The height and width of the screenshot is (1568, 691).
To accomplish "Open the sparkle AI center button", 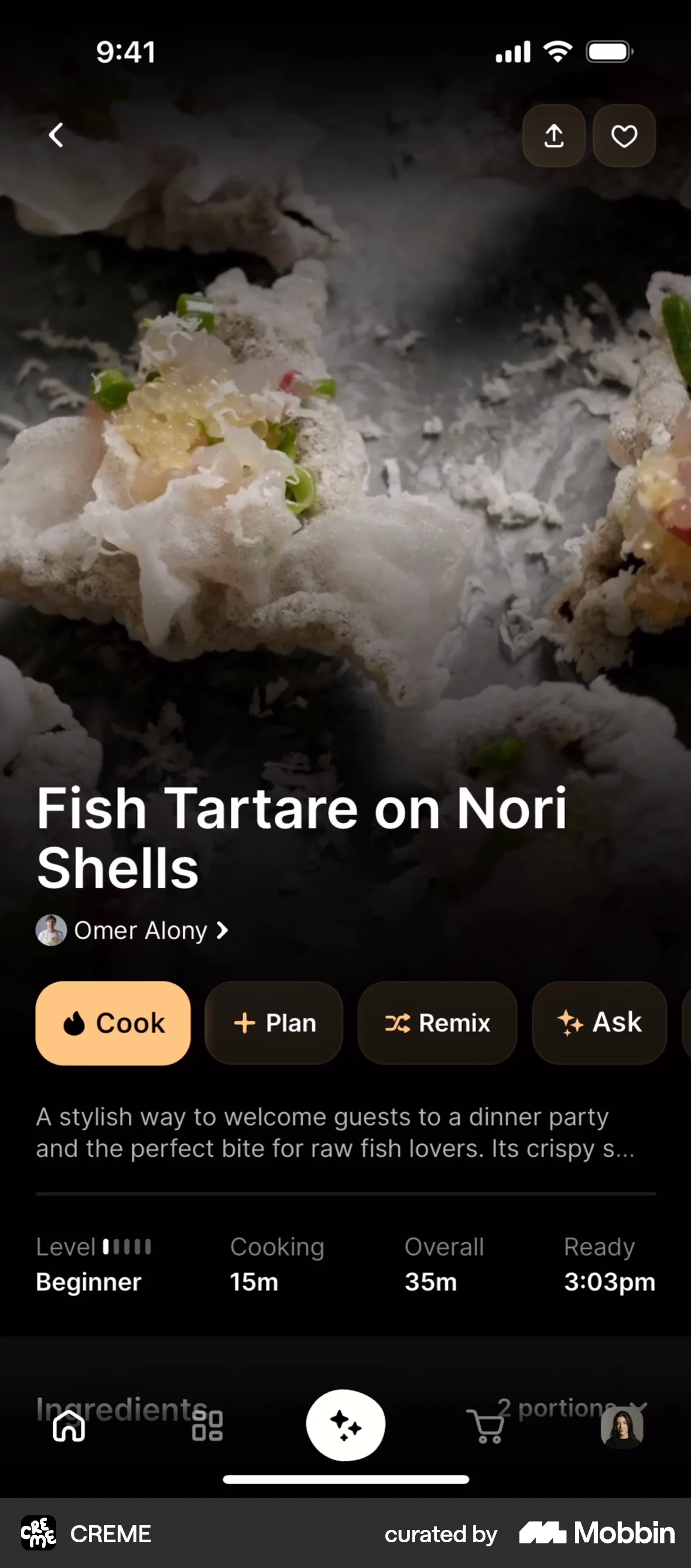I will pyautogui.click(x=345, y=1426).
